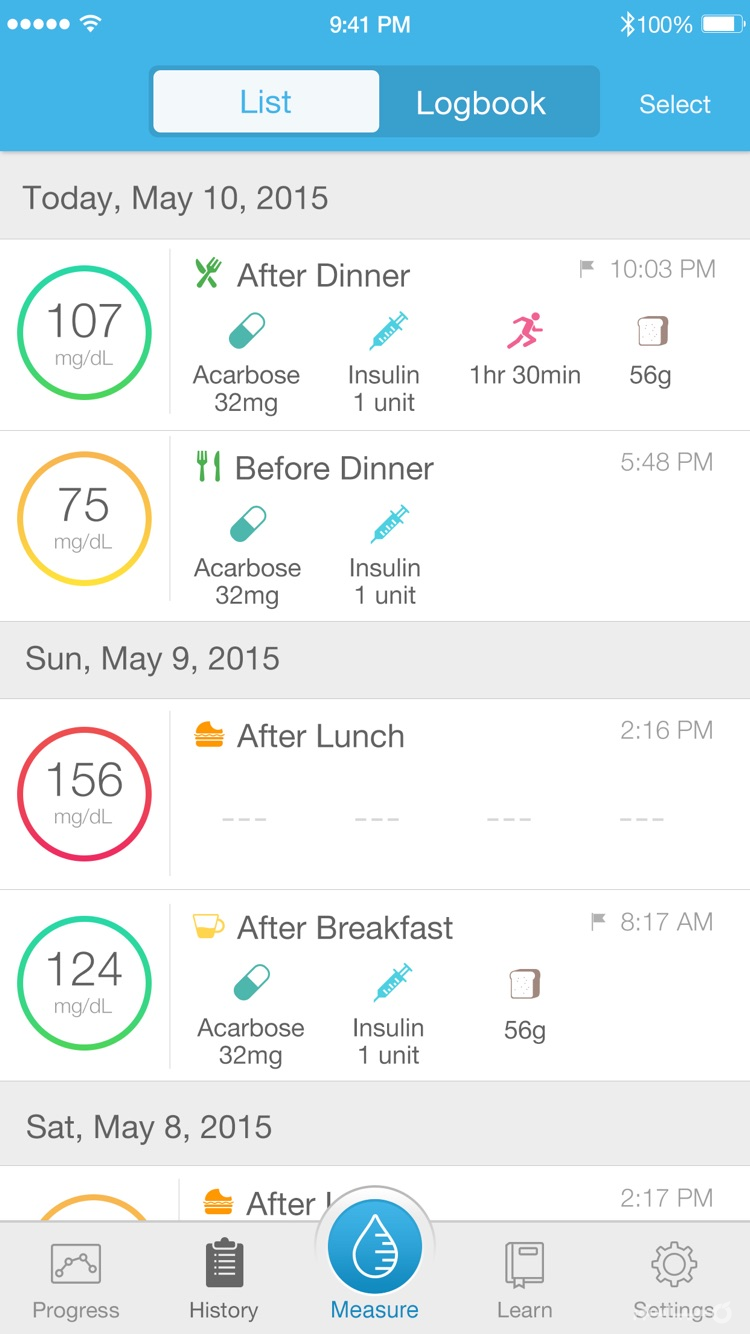Select the Insulin syringe icon under After Dinner

pos(384,328)
